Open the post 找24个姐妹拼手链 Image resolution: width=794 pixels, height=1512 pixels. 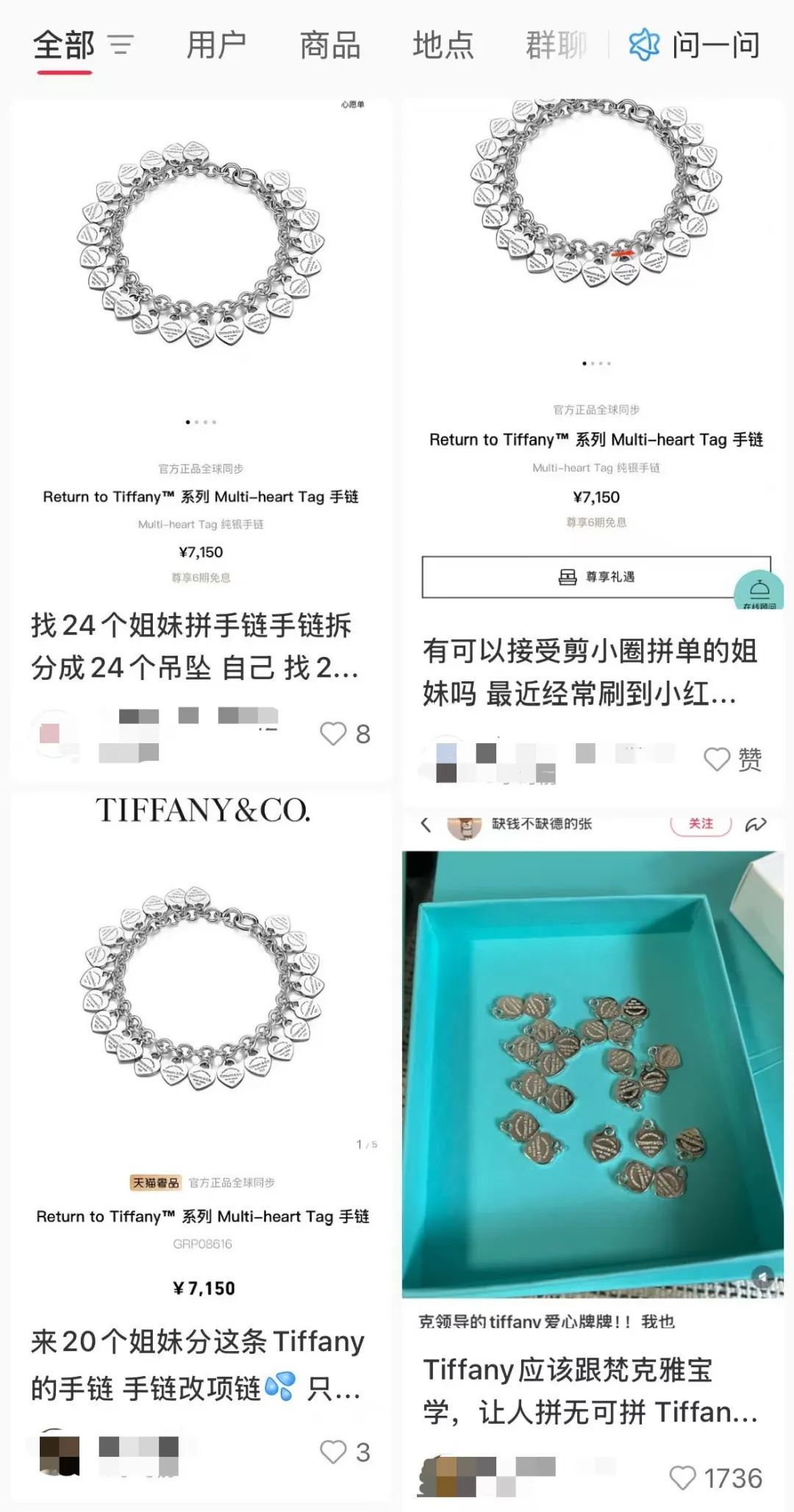point(194,647)
